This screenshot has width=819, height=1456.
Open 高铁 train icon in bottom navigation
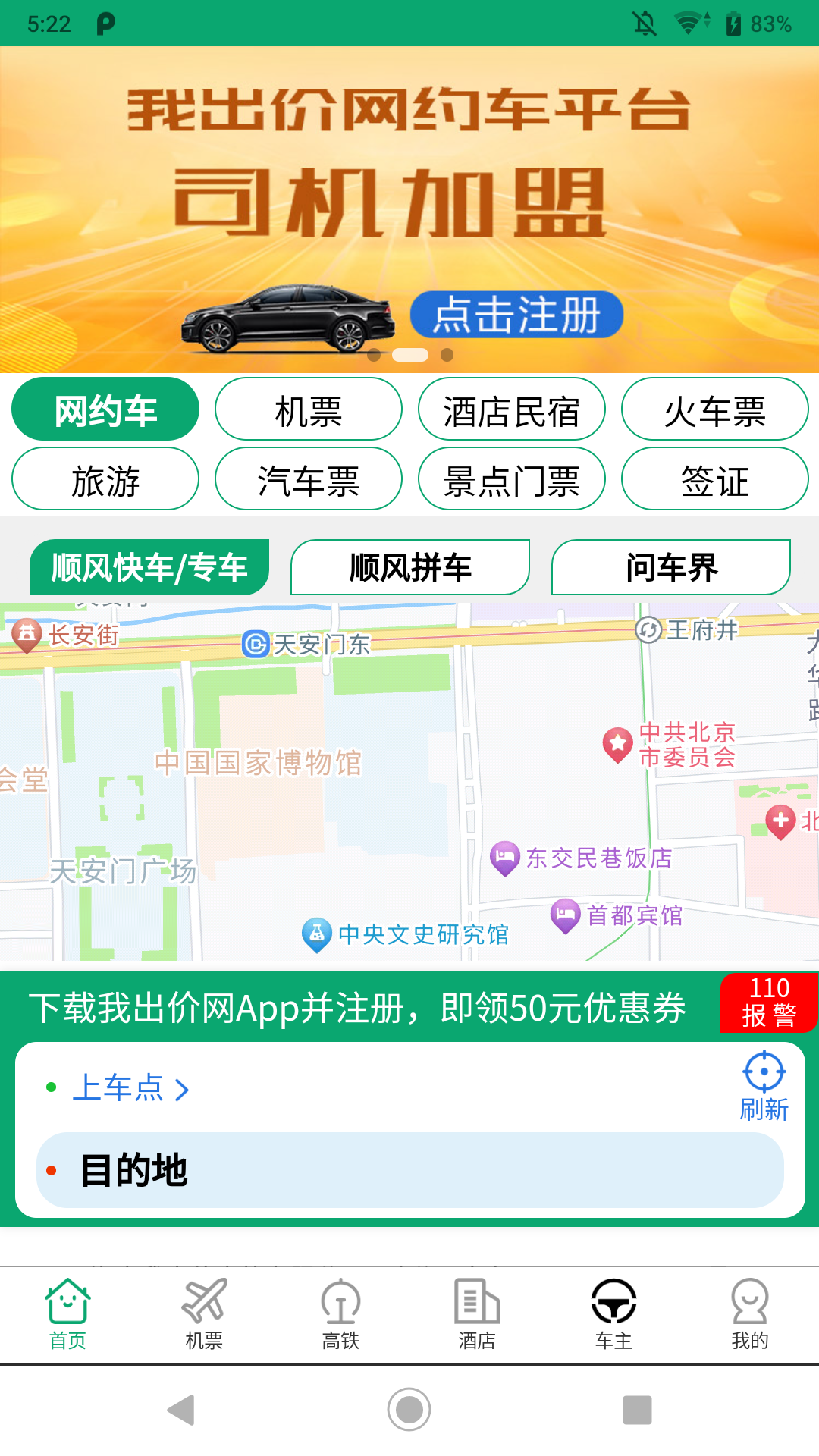340,1299
